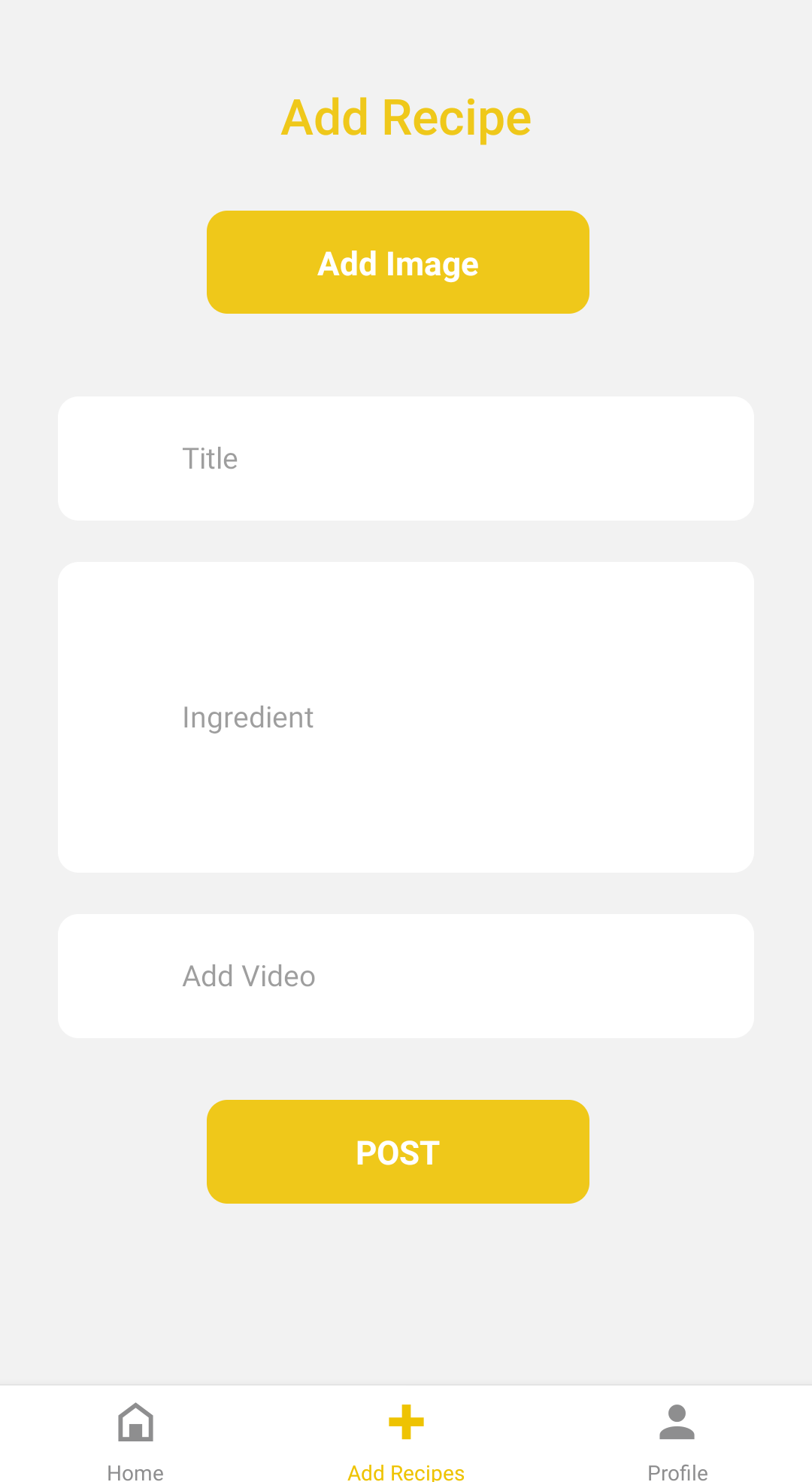Screen dimensions: 812x1482
Task: Click the Add Video placeholder text
Action: tap(248, 975)
